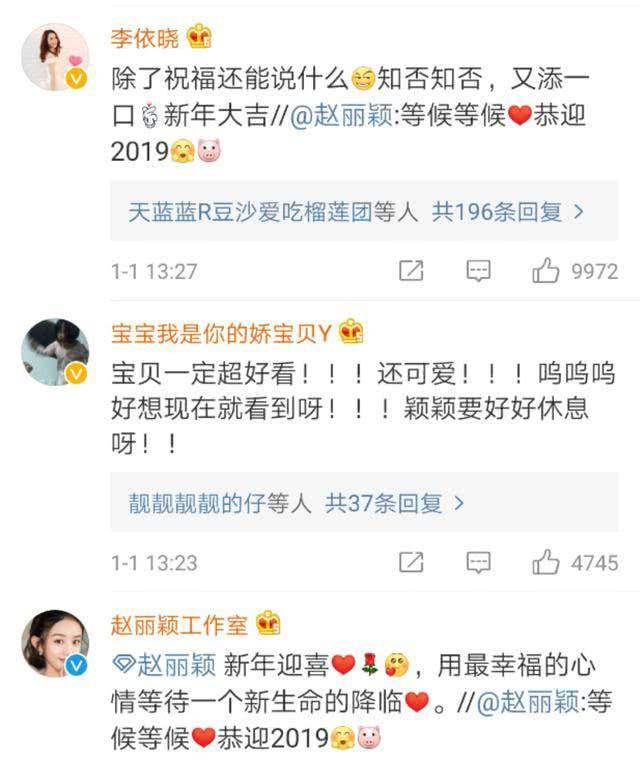Like 李依晓's comment with 9972 likes
Screen dimensions: 640x763
(546, 270)
